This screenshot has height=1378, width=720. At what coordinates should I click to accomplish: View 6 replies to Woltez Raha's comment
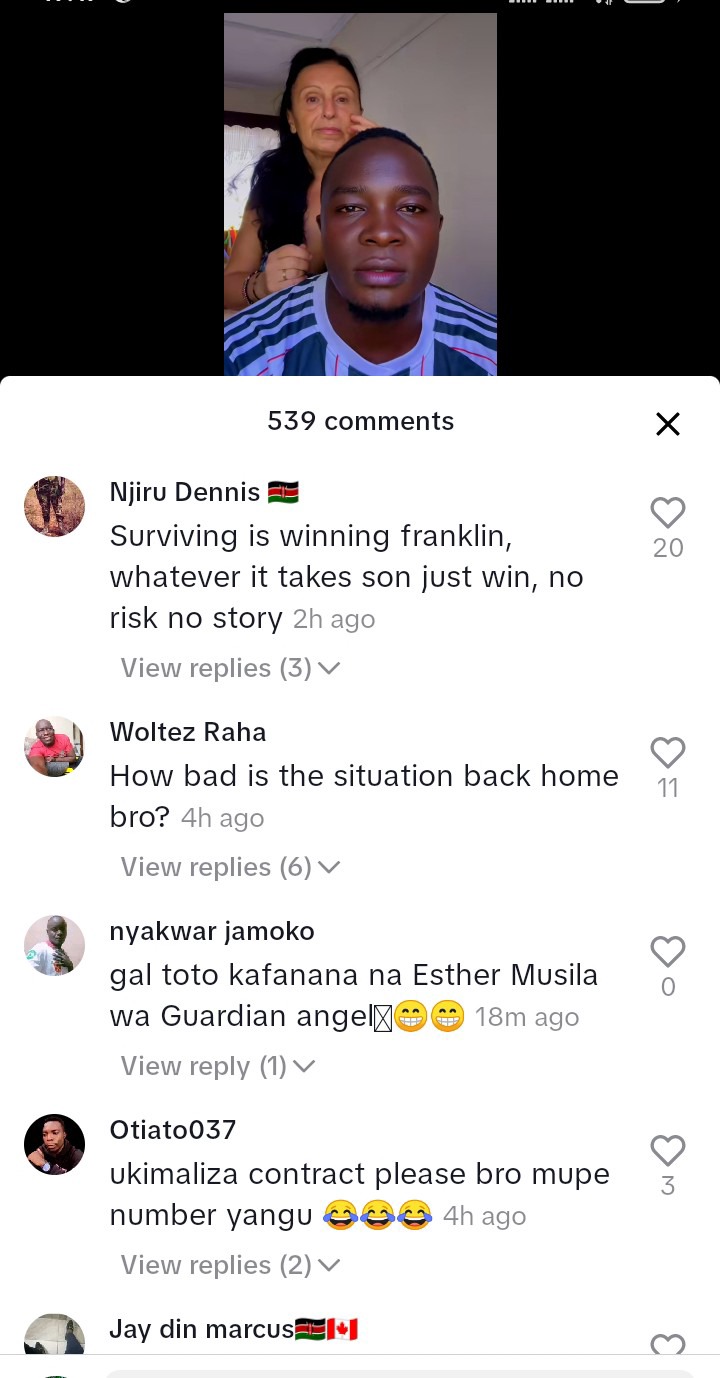(230, 867)
